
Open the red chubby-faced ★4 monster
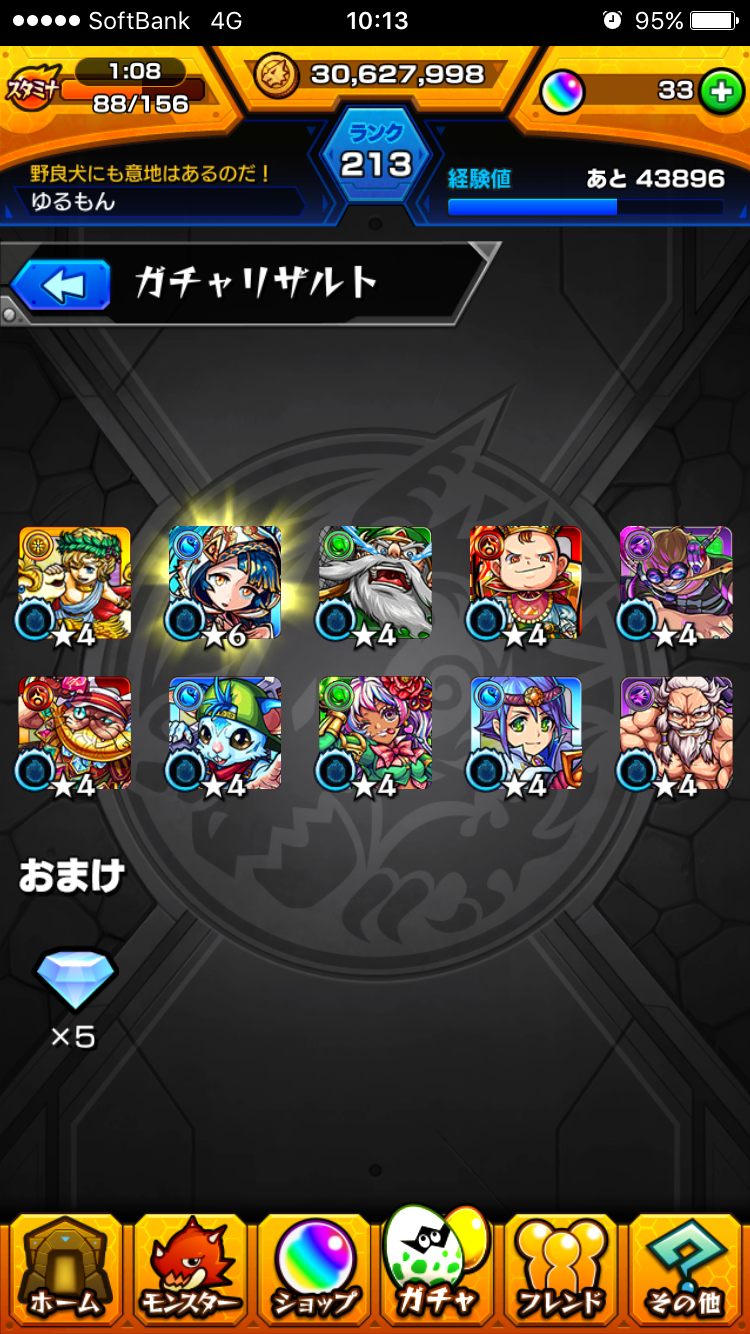pos(526,583)
